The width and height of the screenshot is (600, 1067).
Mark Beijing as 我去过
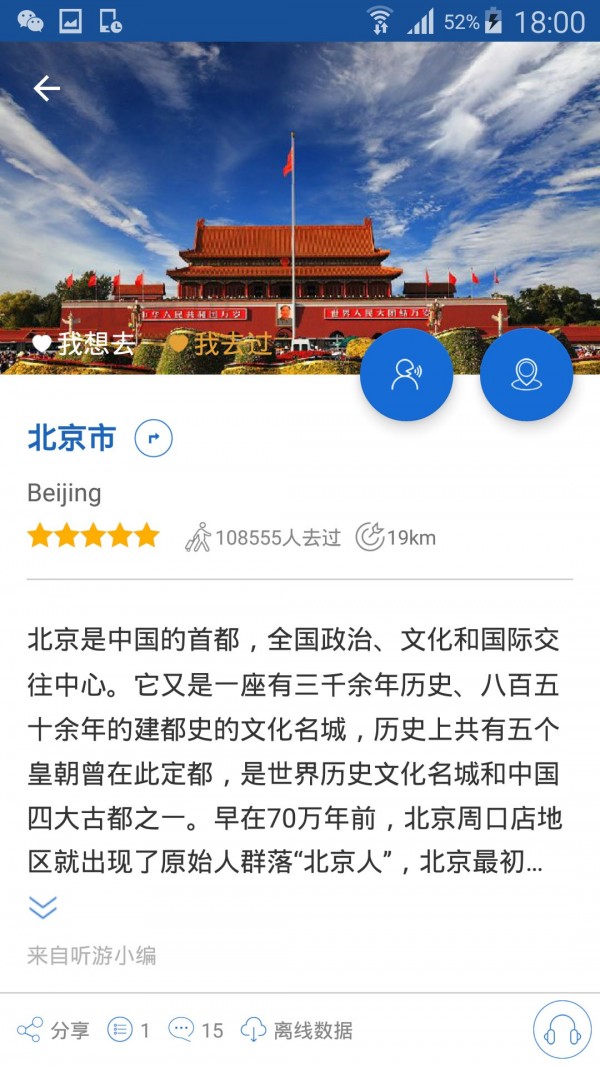tap(219, 344)
